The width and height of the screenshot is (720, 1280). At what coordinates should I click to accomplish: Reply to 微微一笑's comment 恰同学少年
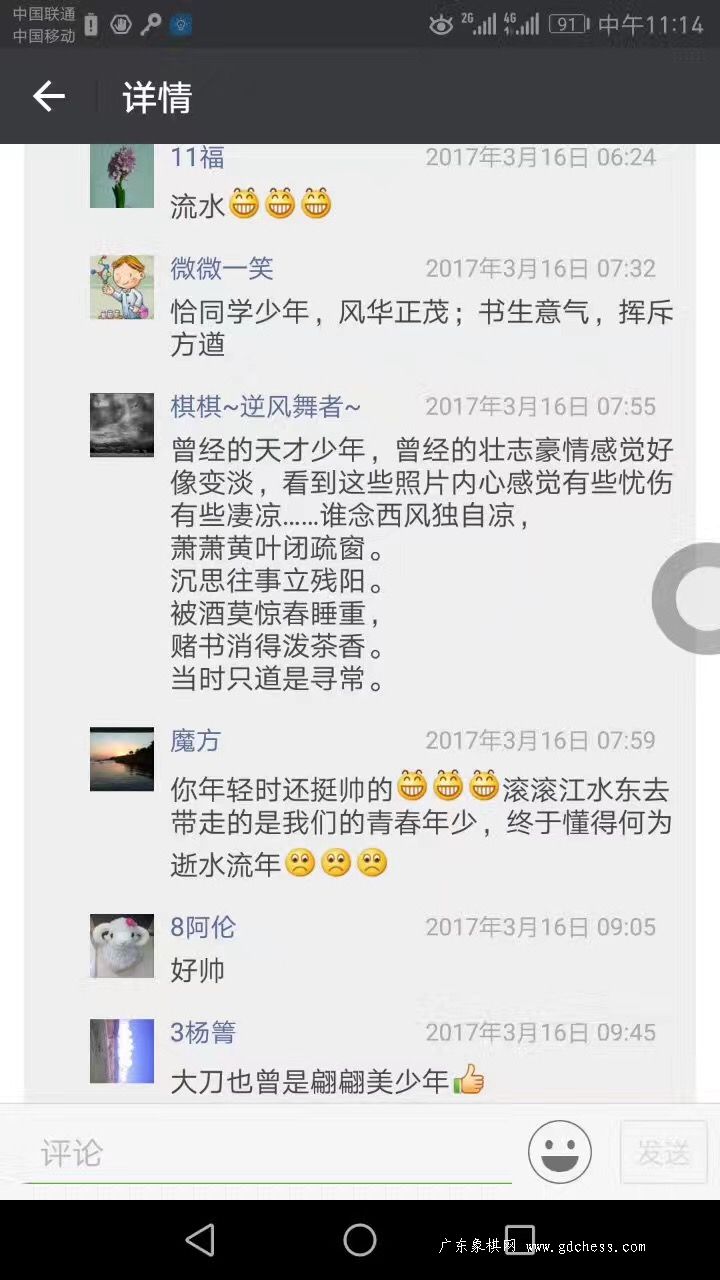(422, 328)
